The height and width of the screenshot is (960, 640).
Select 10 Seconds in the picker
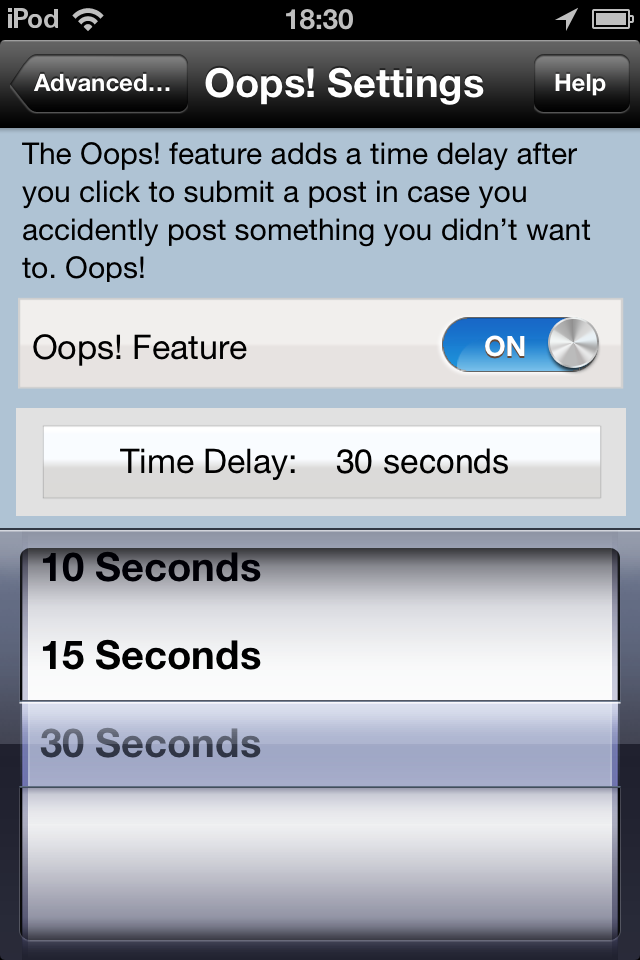[151, 569]
